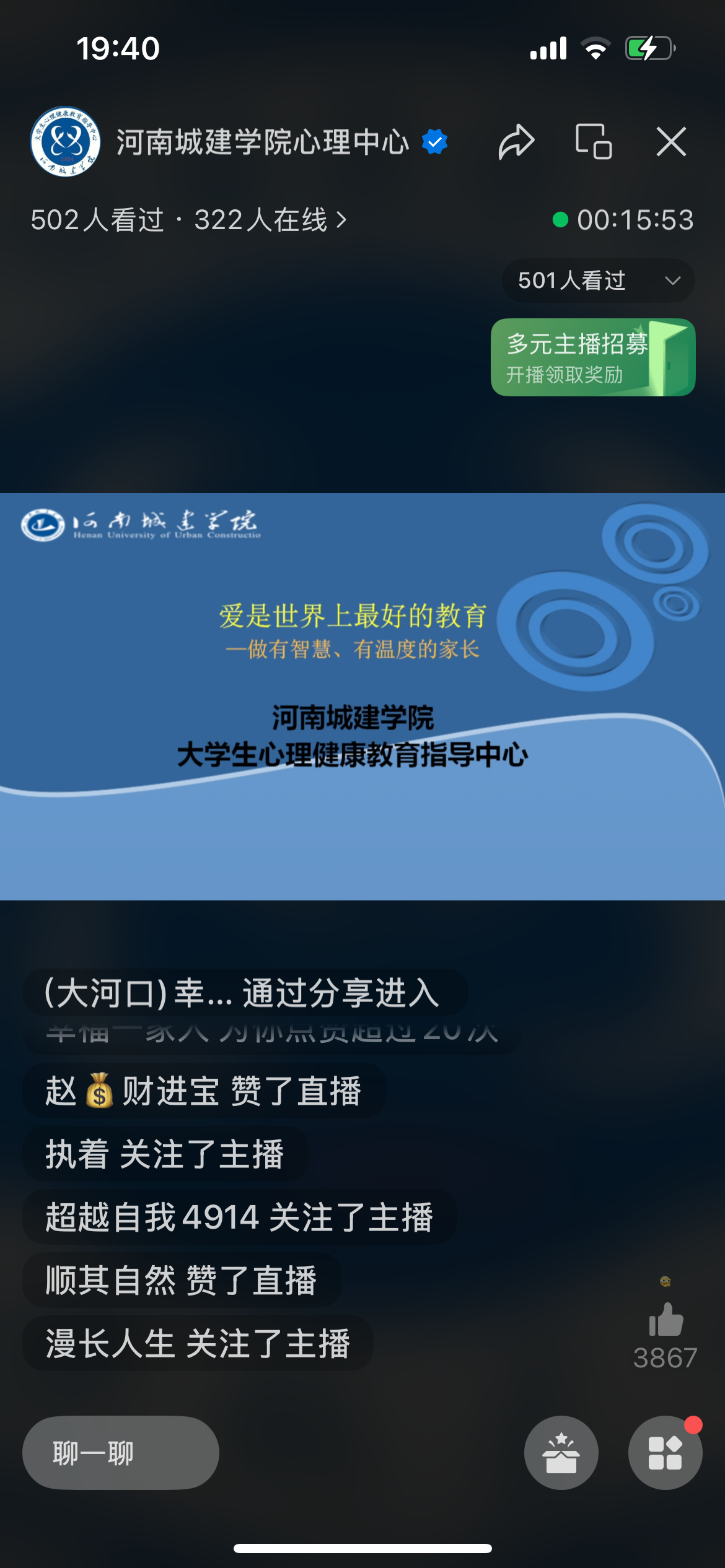Close the live stream
The height and width of the screenshot is (1568, 725).
click(671, 142)
